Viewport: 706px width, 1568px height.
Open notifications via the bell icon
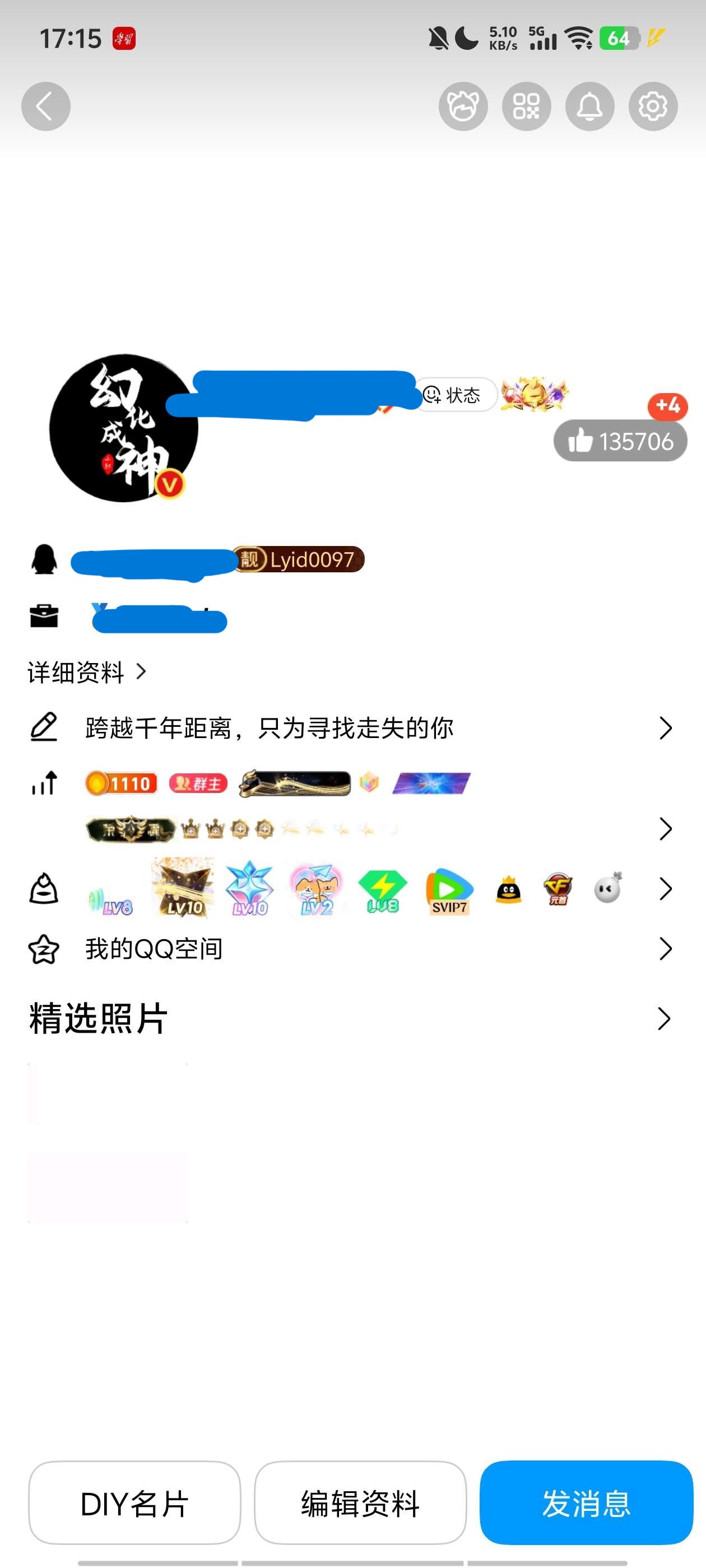590,106
